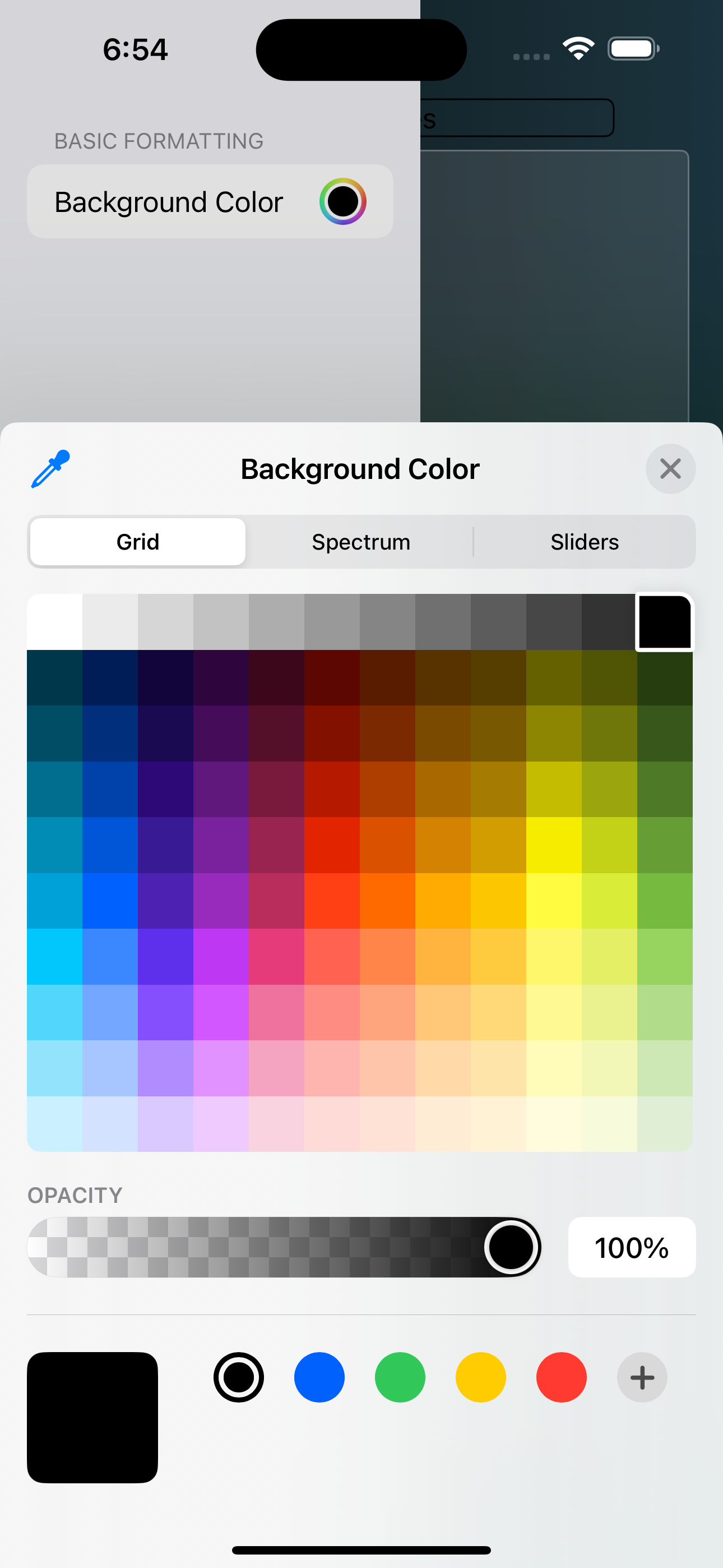Select the black saved color swatch

click(239, 1377)
